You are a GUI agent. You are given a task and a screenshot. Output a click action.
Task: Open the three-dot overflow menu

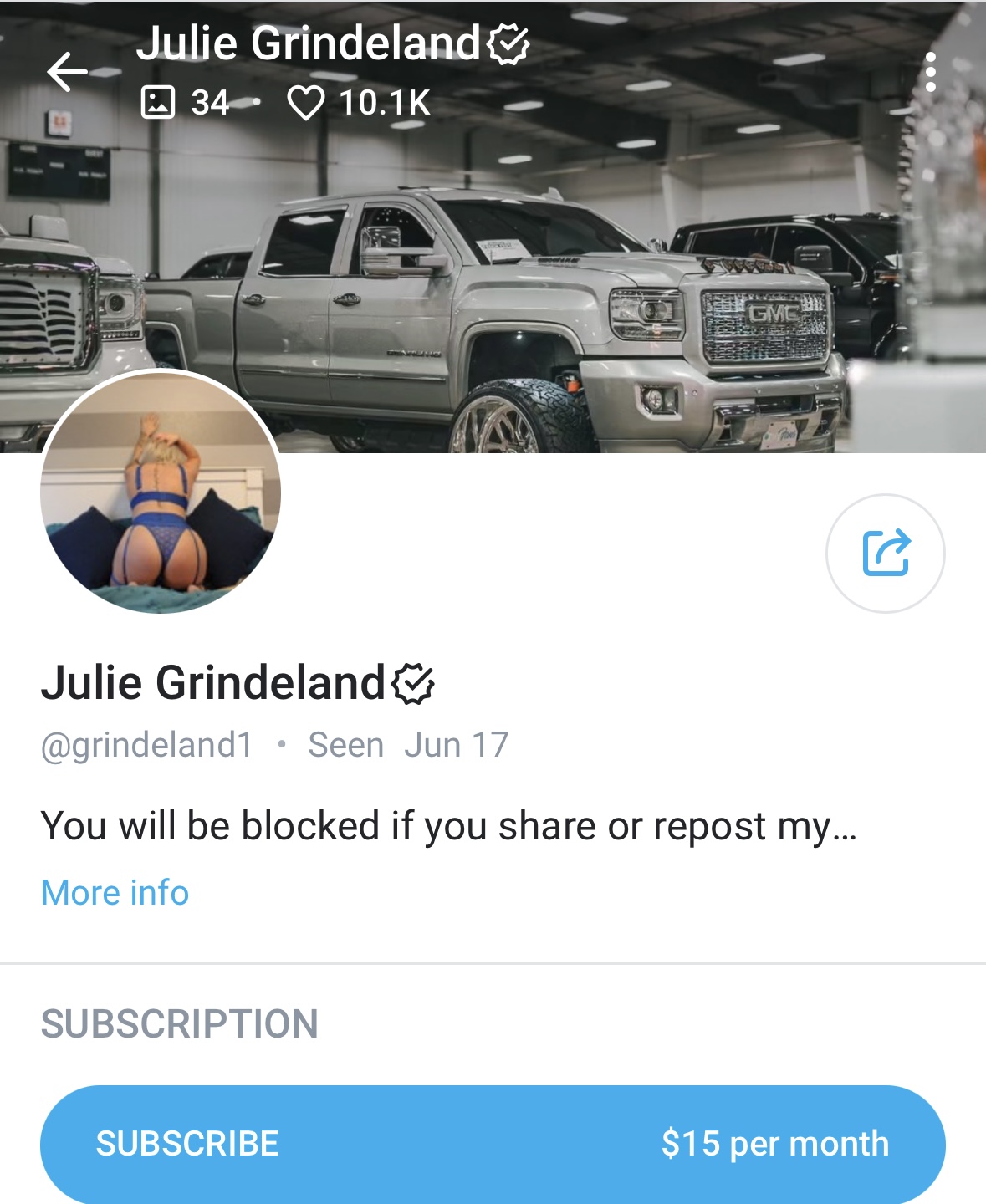[930, 73]
